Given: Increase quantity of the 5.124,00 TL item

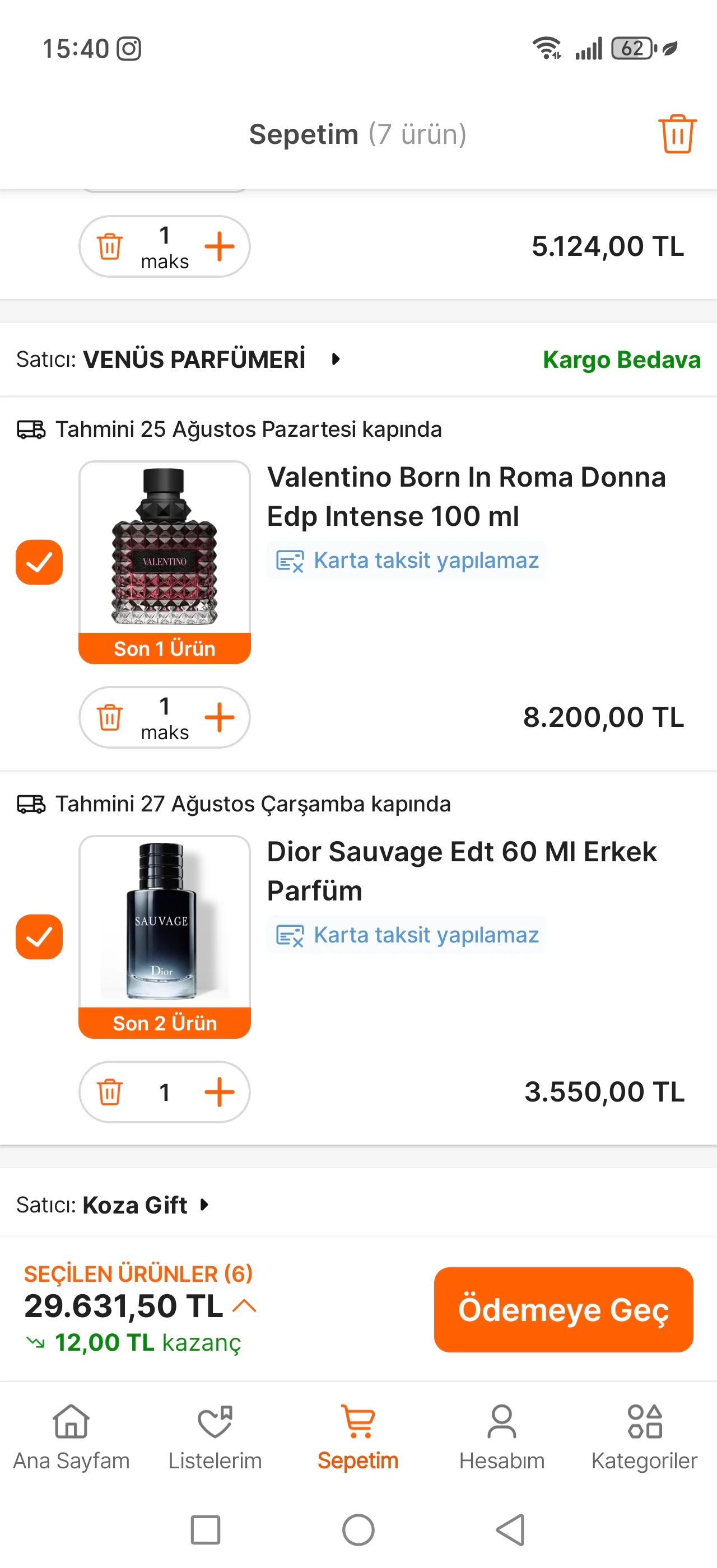Looking at the screenshot, I should pos(220,246).
